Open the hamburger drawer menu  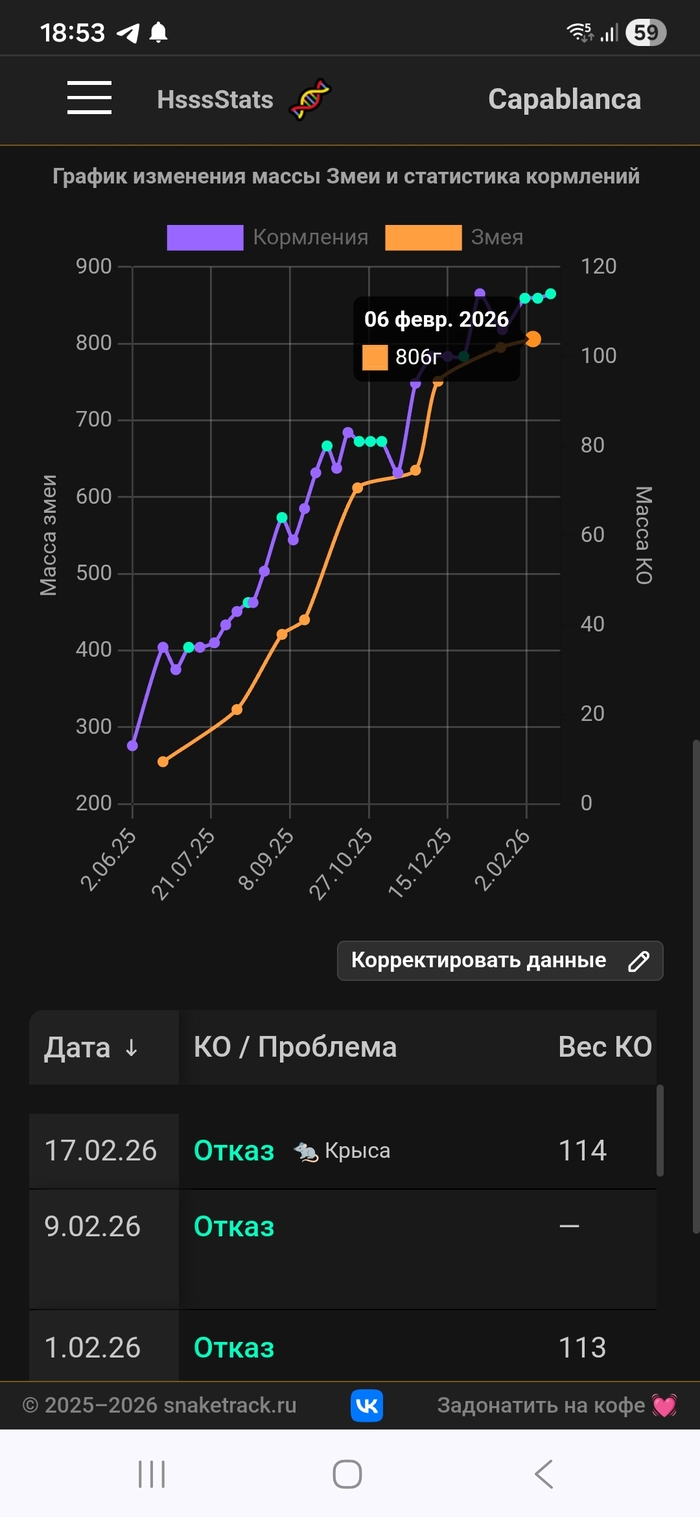click(89, 98)
